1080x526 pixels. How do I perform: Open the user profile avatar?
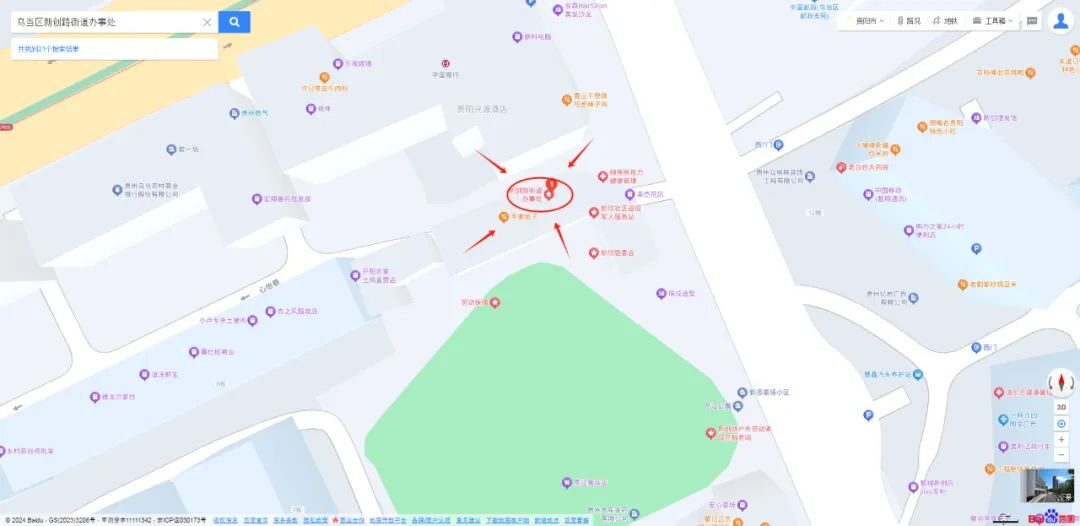tap(1060, 21)
